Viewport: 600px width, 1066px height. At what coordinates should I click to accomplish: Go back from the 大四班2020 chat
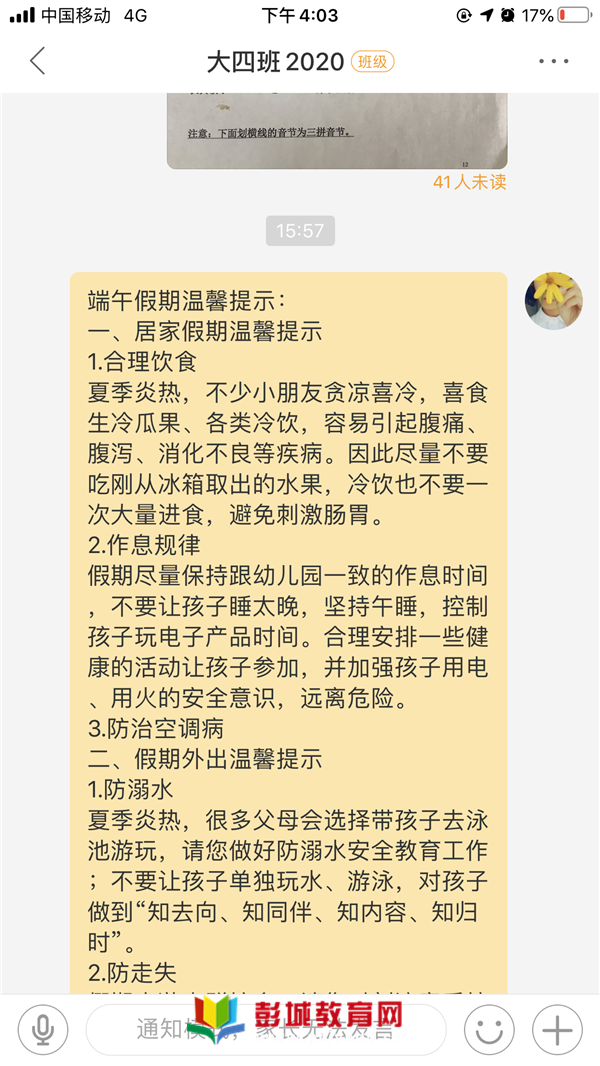click(38, 61)
